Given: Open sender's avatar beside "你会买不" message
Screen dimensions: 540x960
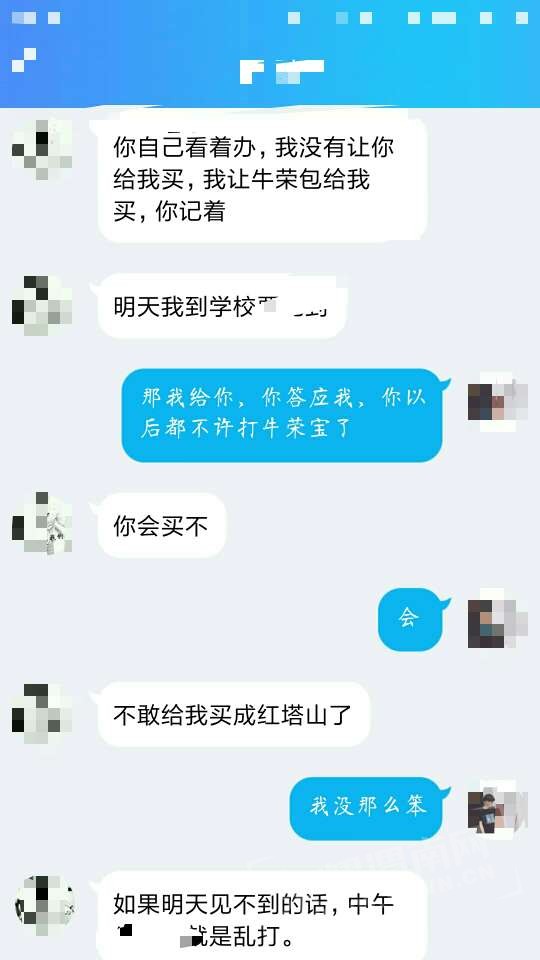Looking at the screenshot, I should pos(42,522).
